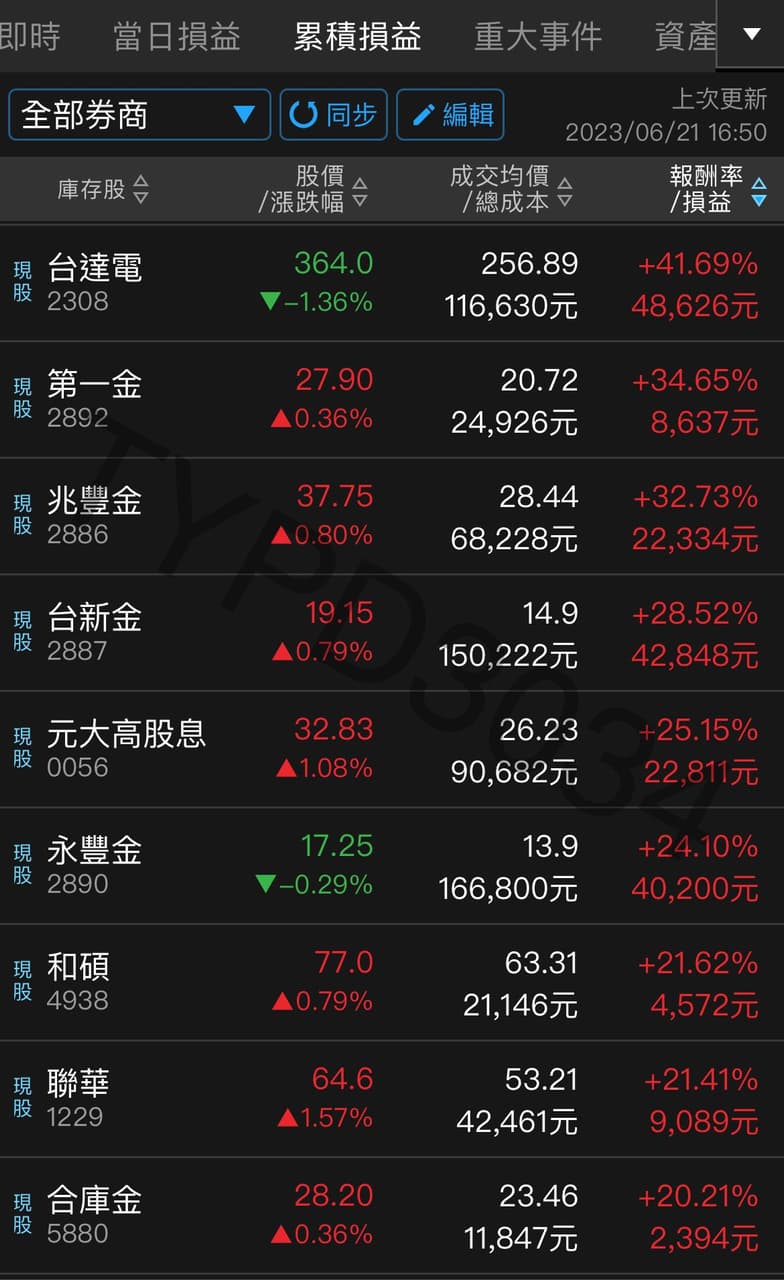Expand the blue dropdown arrow in 全部券商

coord(246,114)
